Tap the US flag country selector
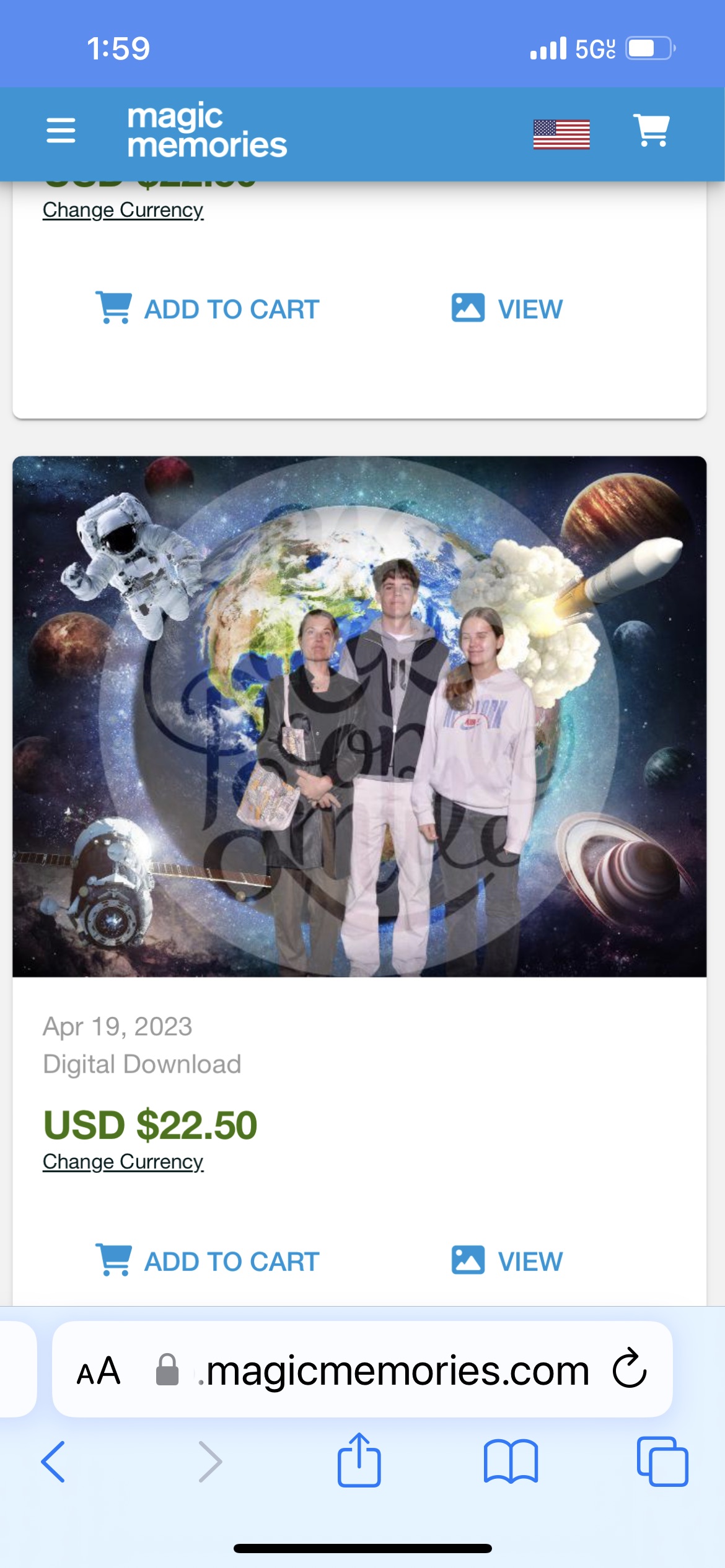This screenshot has width=725, height=1568. [x=561, y=134]
